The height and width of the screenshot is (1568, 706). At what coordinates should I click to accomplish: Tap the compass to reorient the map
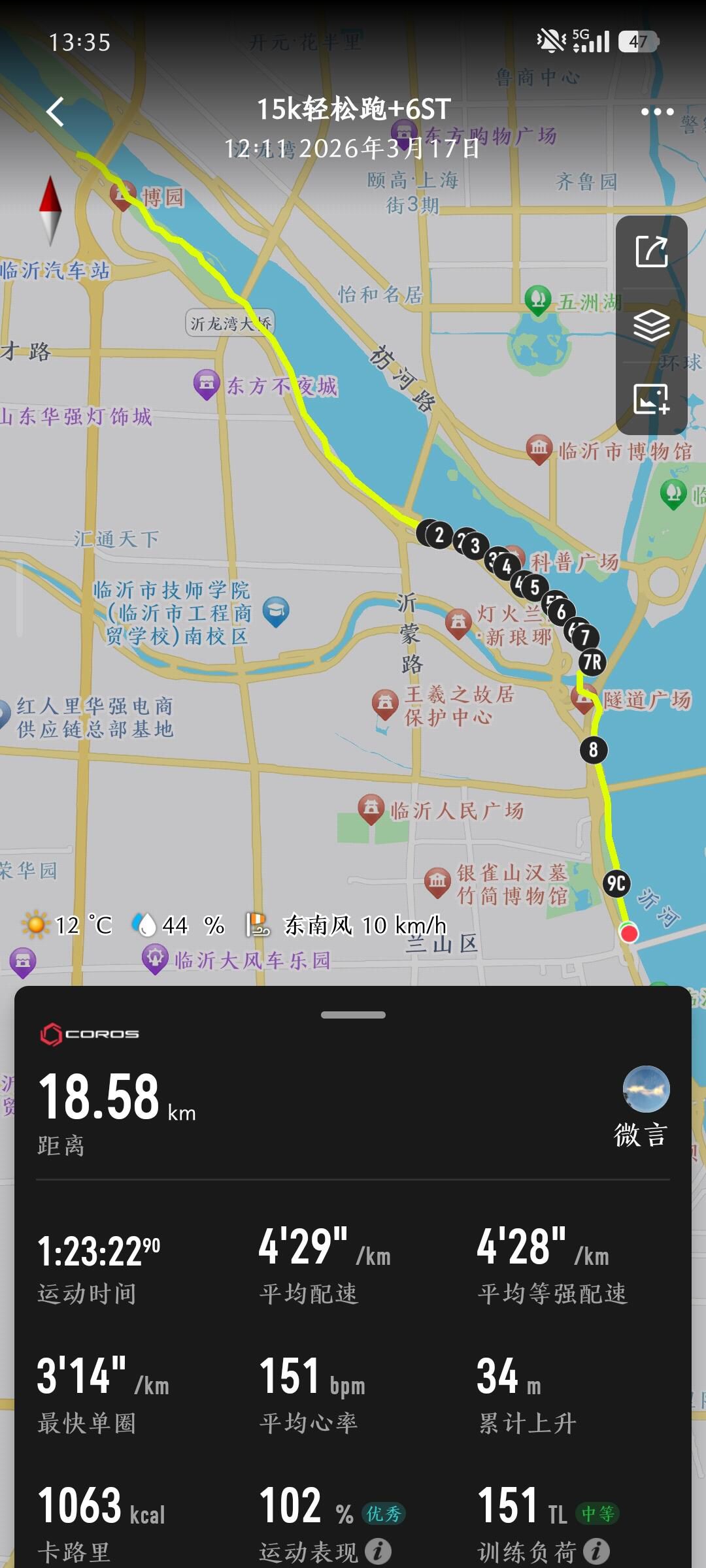click(x=50, y=210)
